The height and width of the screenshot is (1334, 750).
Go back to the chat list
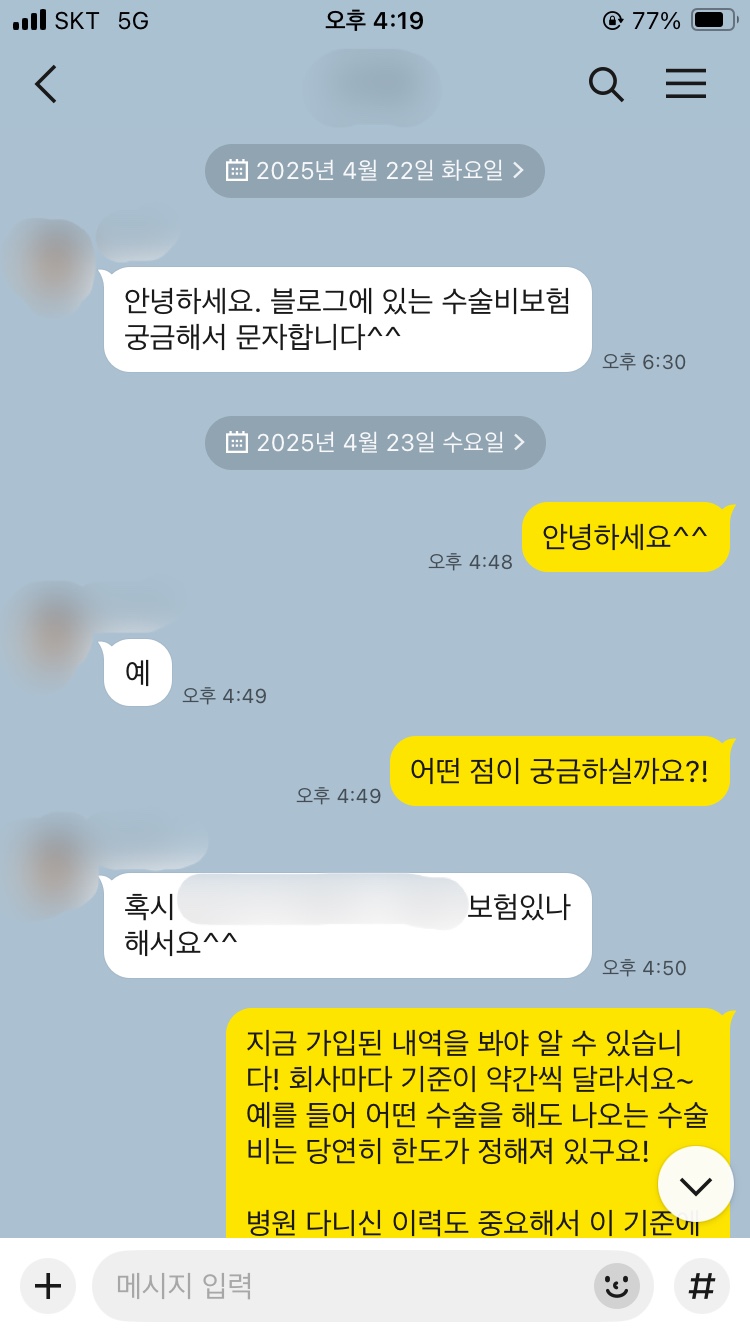pyautogui.click(x=46, y=85)
